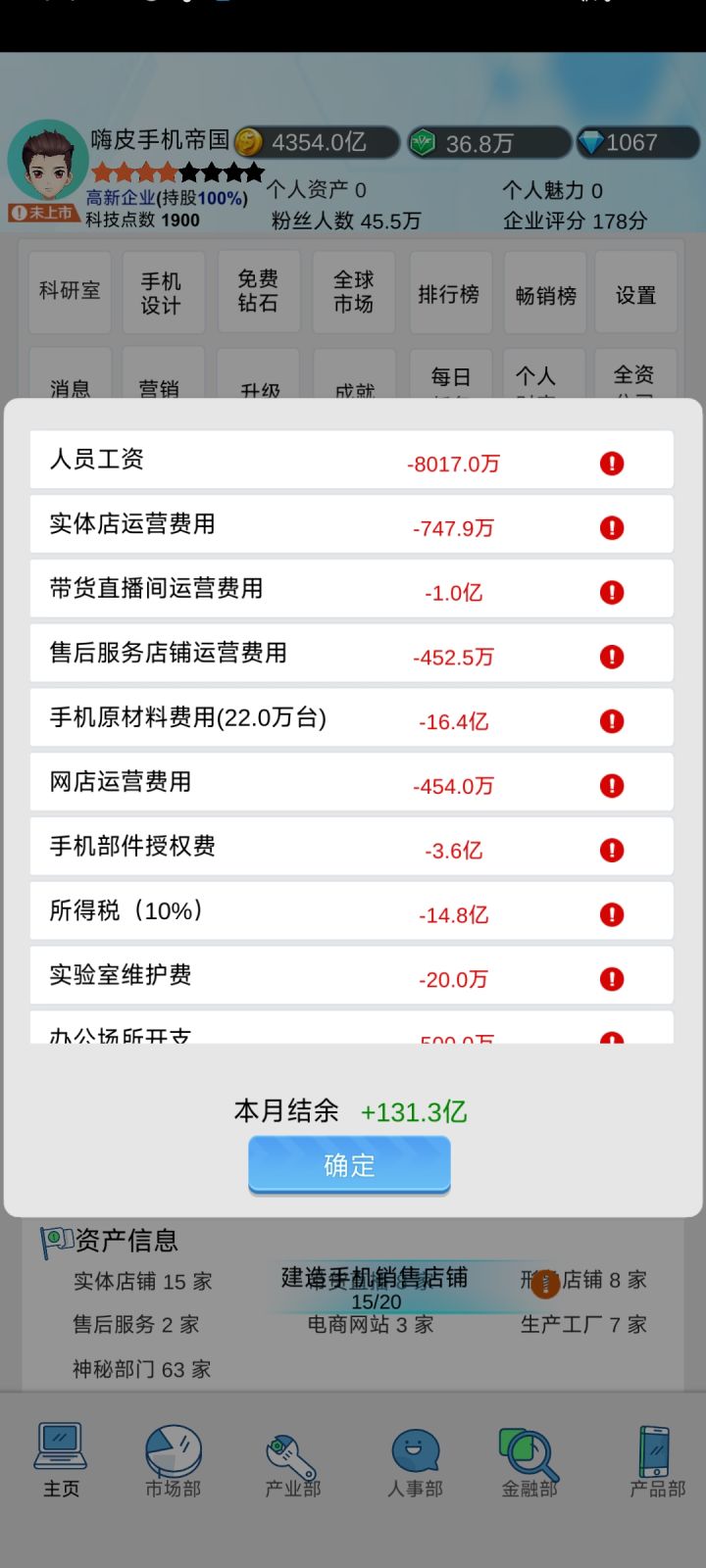The width and height of the screenshot is (706, 1568).
Task: Open the alert icon on 所得税 row
Action: [x=612, y=914]
